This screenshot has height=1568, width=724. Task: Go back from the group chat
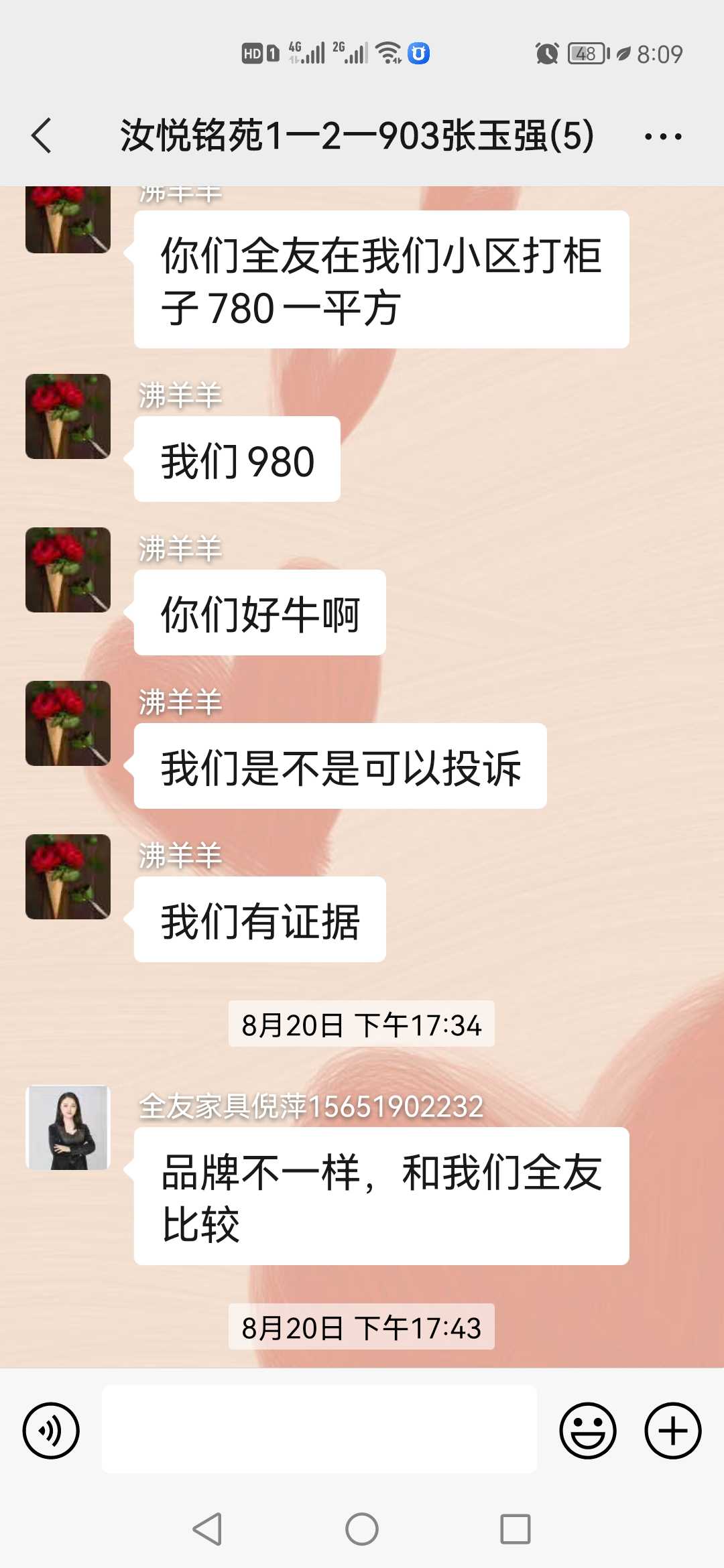(42, 136)
